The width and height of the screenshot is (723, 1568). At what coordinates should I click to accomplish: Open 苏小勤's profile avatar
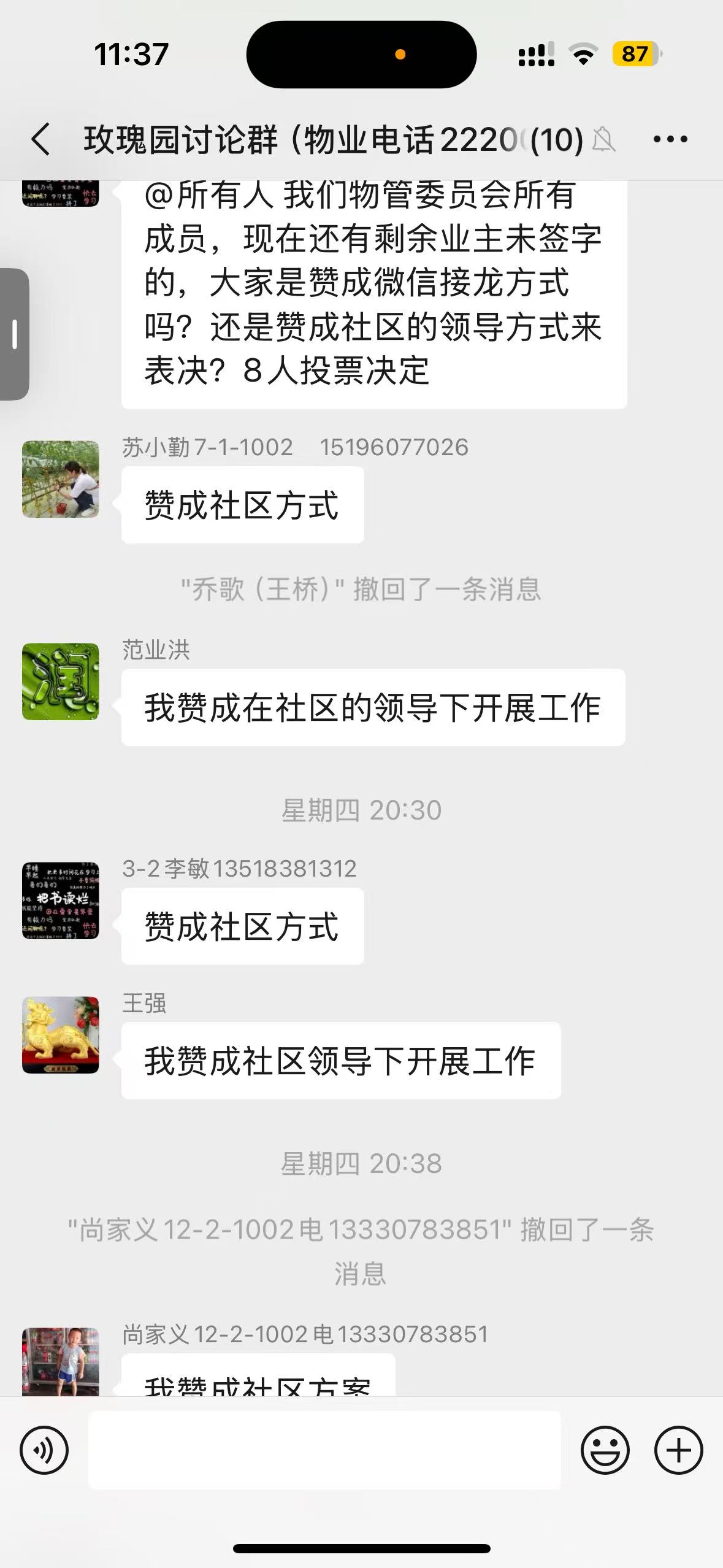coord(61,479)
